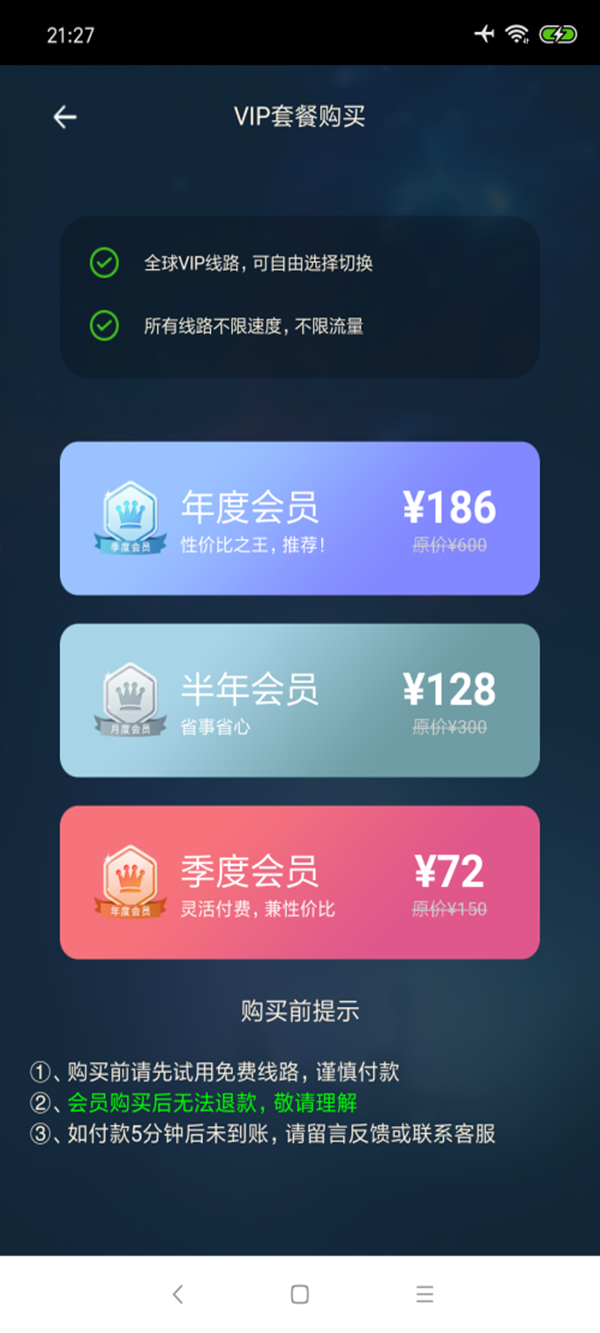Screen dimensions: 600x1333
Task: Choose the 半年会员 ¥128 plan
Action: pos(300,700)
